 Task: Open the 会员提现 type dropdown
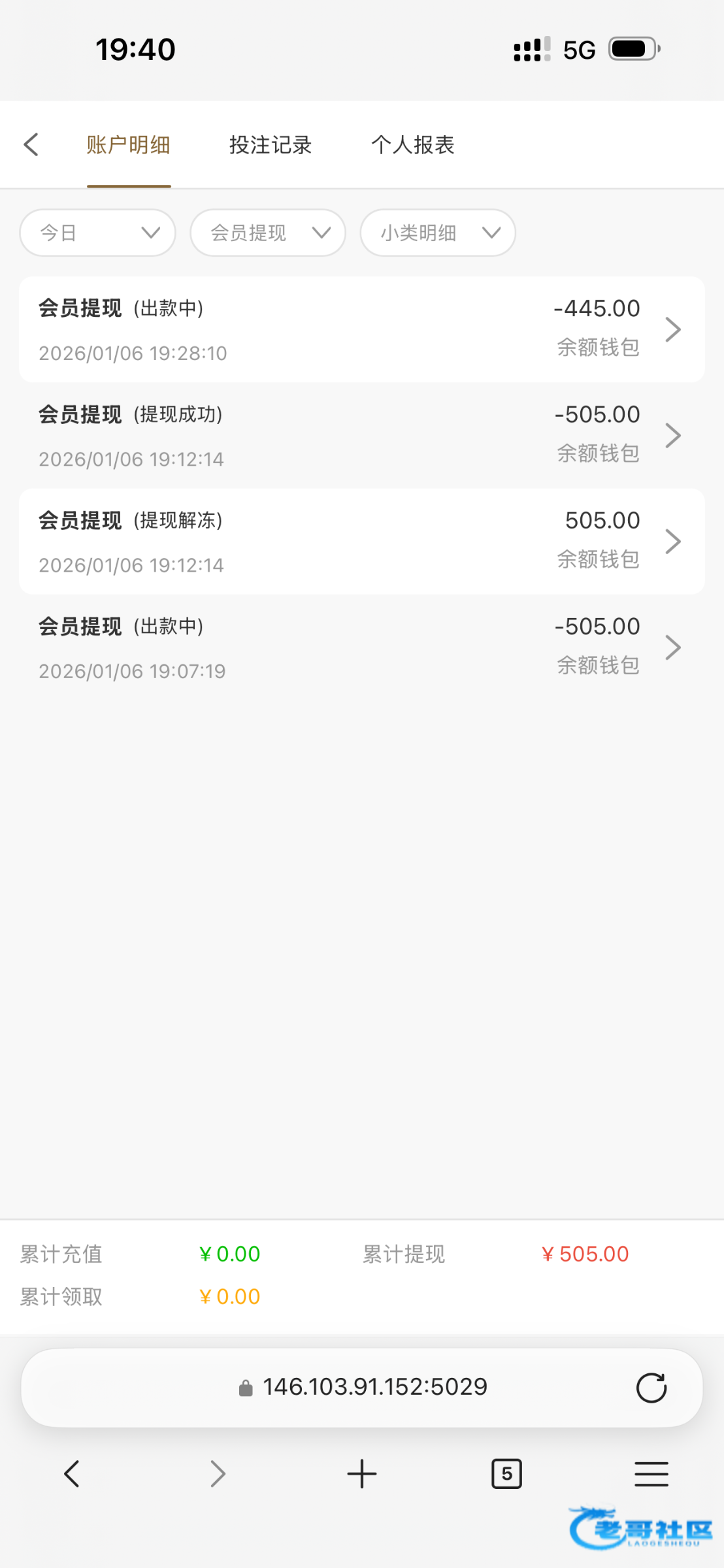268,233
